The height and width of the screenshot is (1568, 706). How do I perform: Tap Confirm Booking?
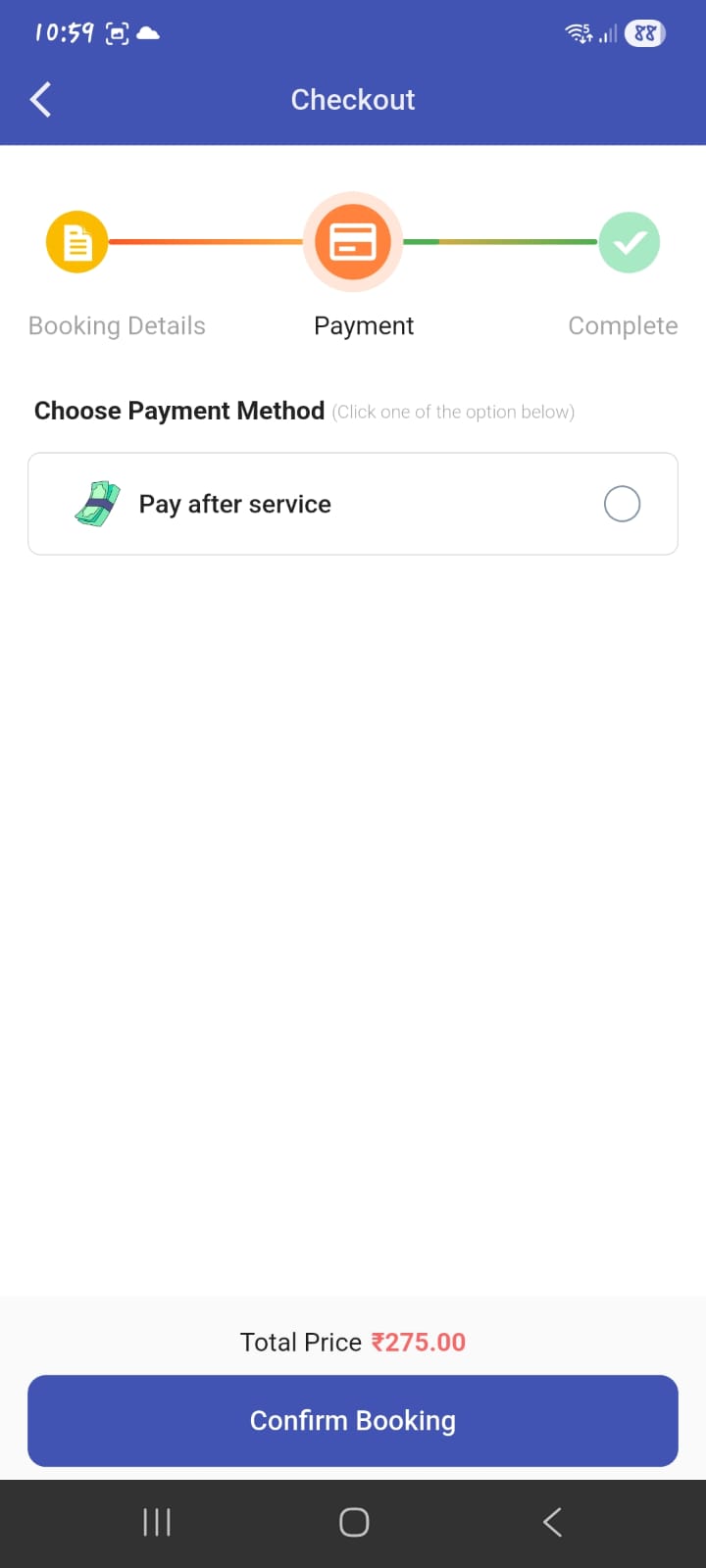click(353, 1420)
